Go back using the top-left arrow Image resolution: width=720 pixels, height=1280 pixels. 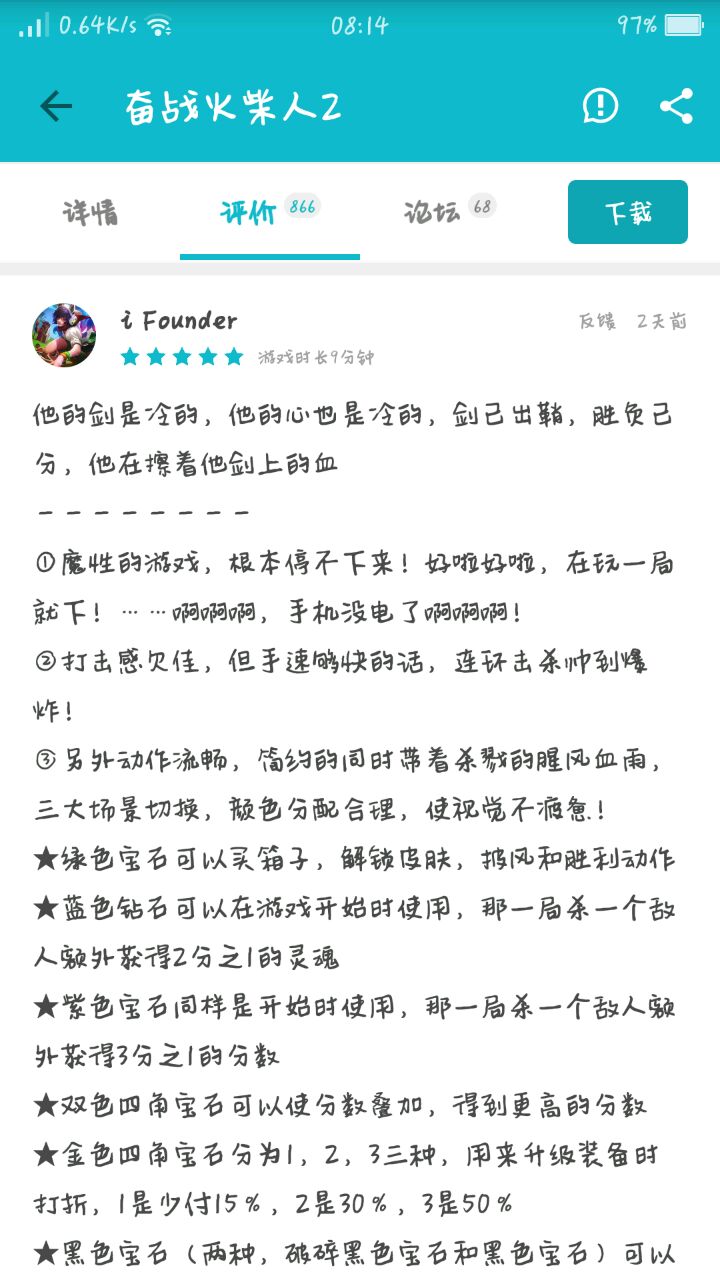click(x=56, y=106)
